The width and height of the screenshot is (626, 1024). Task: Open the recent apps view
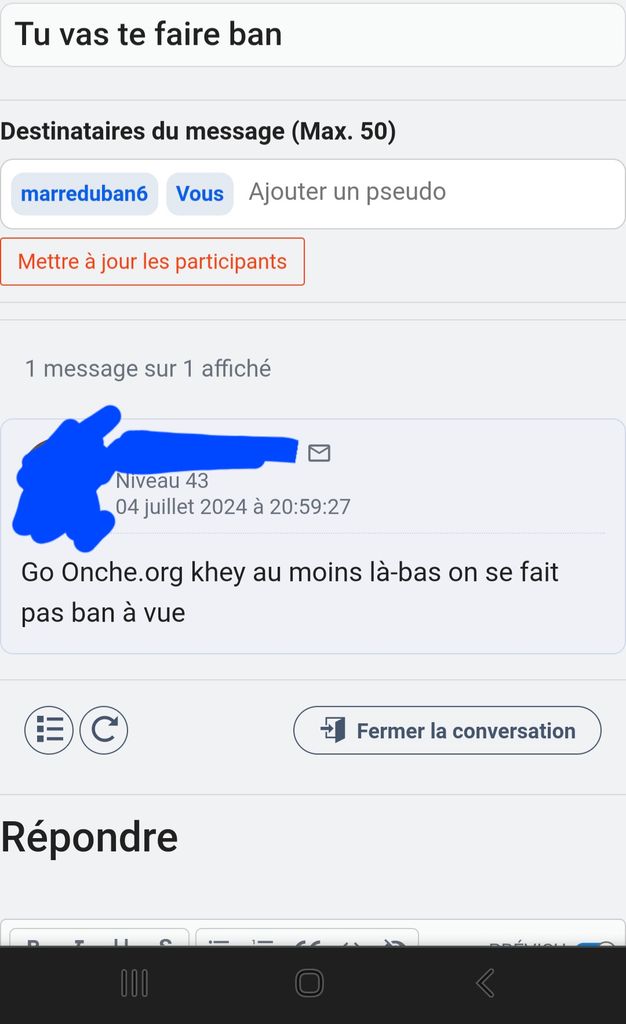point(134,983)
